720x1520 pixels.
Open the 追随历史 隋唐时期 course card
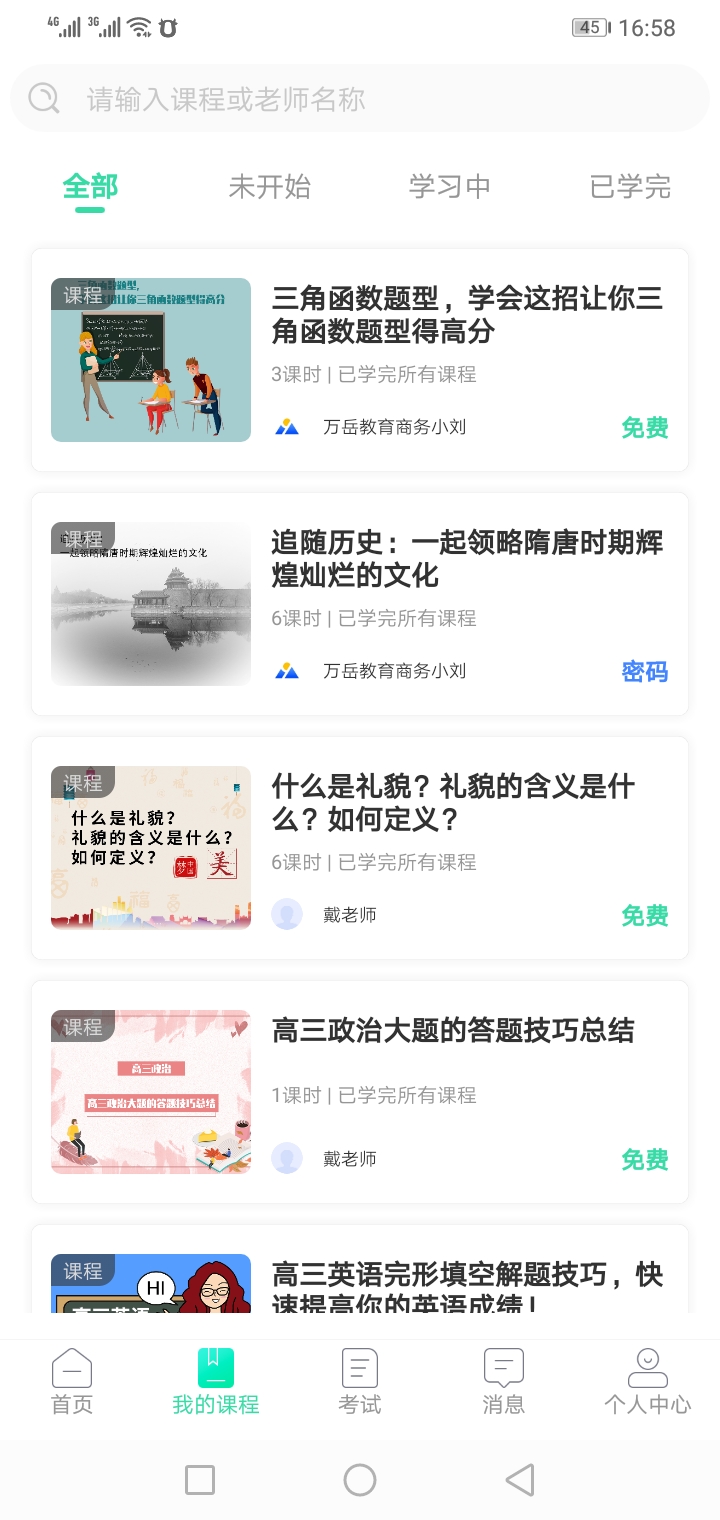pos(360,604)
